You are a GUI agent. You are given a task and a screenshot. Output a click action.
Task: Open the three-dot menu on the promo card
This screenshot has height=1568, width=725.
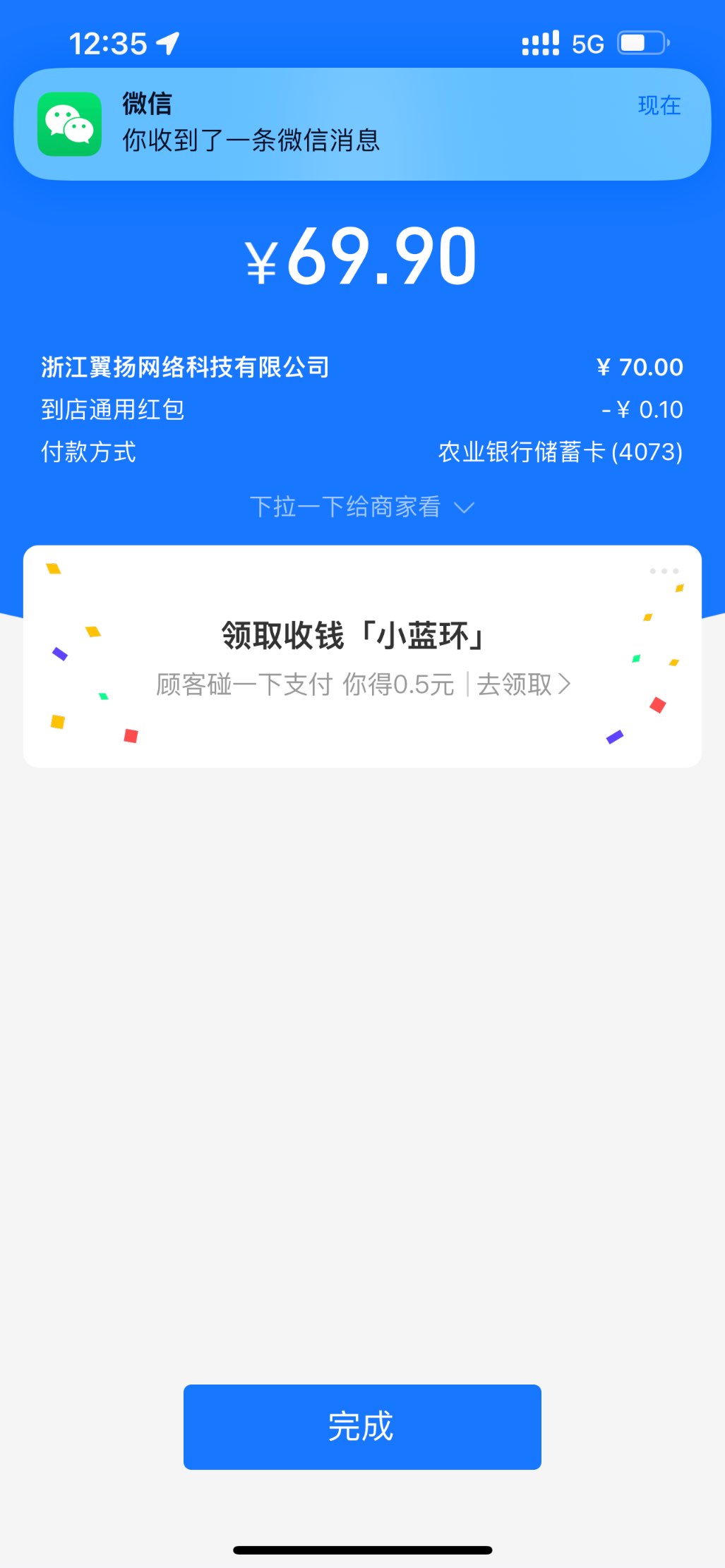[x=664, y=571]
